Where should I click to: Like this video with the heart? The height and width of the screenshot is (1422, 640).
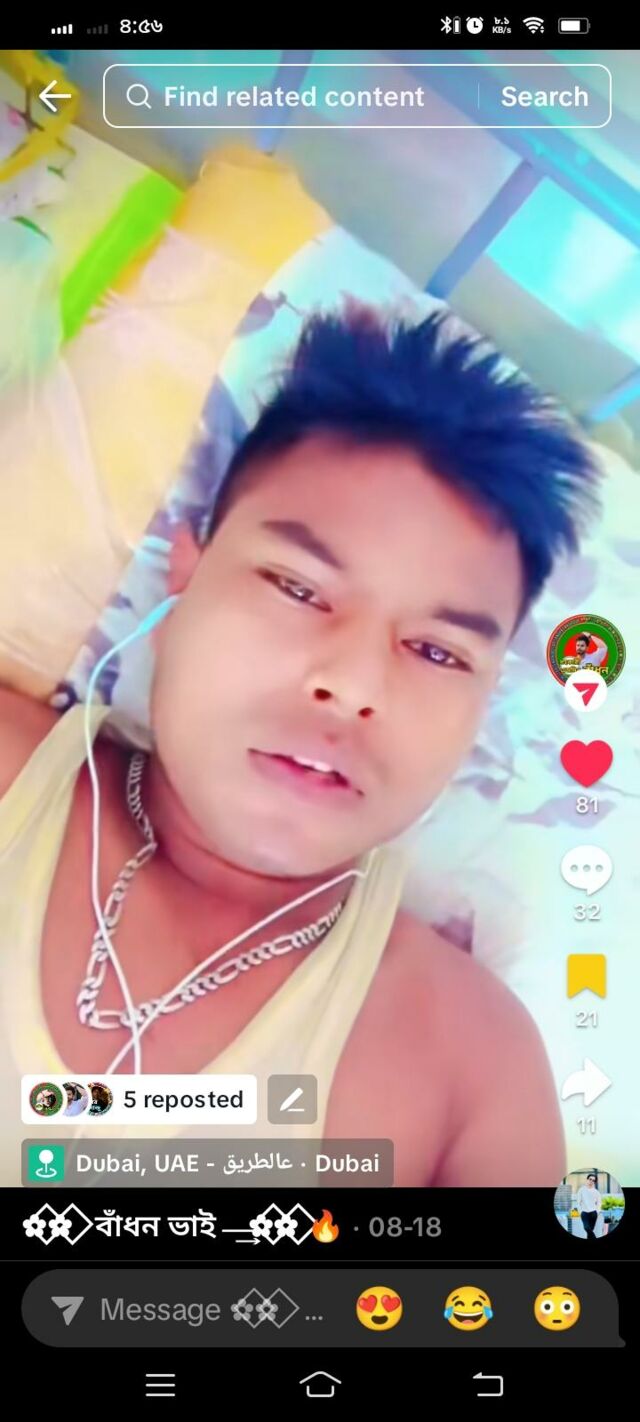click(x=586, y=764)
